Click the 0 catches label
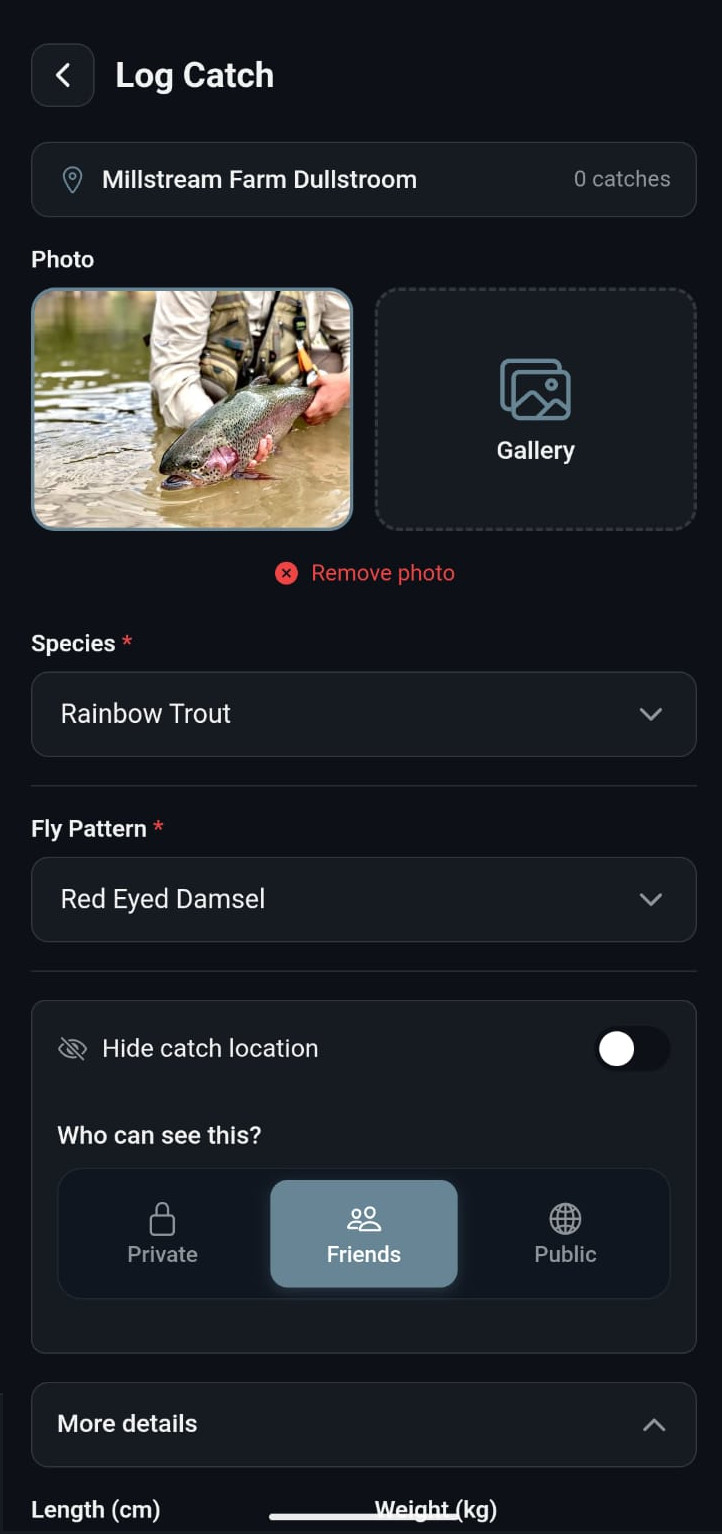This screenshot has height=1534, width=722. click(x=622, y=179)
